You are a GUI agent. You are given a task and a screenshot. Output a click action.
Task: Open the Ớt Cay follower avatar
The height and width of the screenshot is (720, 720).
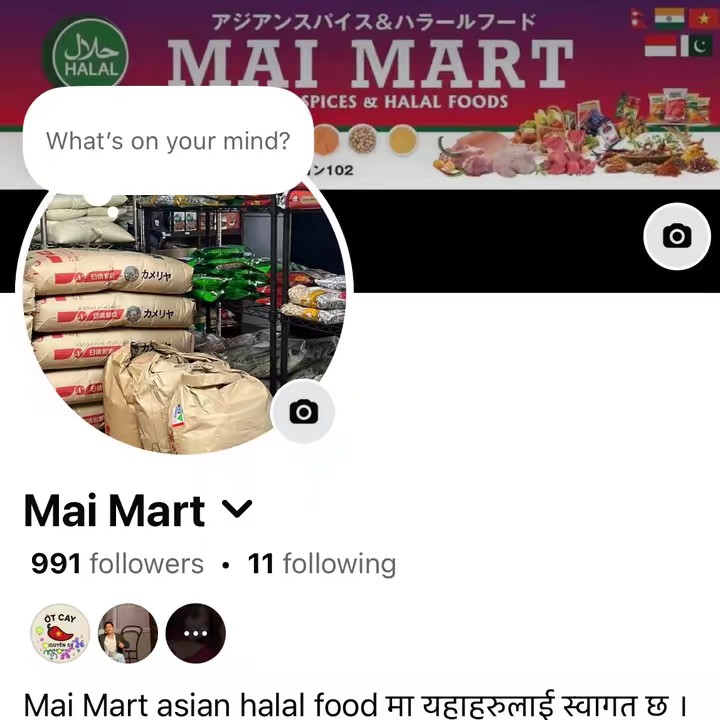(60, 633)
